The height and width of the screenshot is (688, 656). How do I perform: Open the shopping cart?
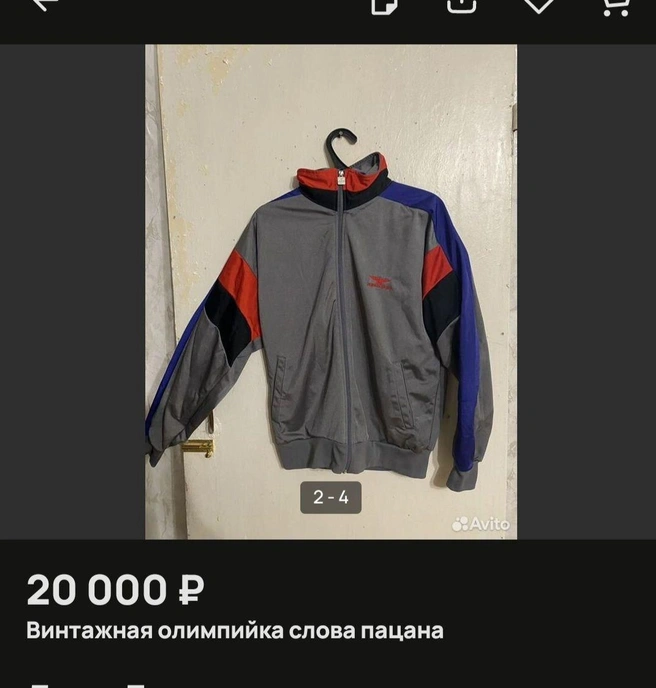[614, 5]
